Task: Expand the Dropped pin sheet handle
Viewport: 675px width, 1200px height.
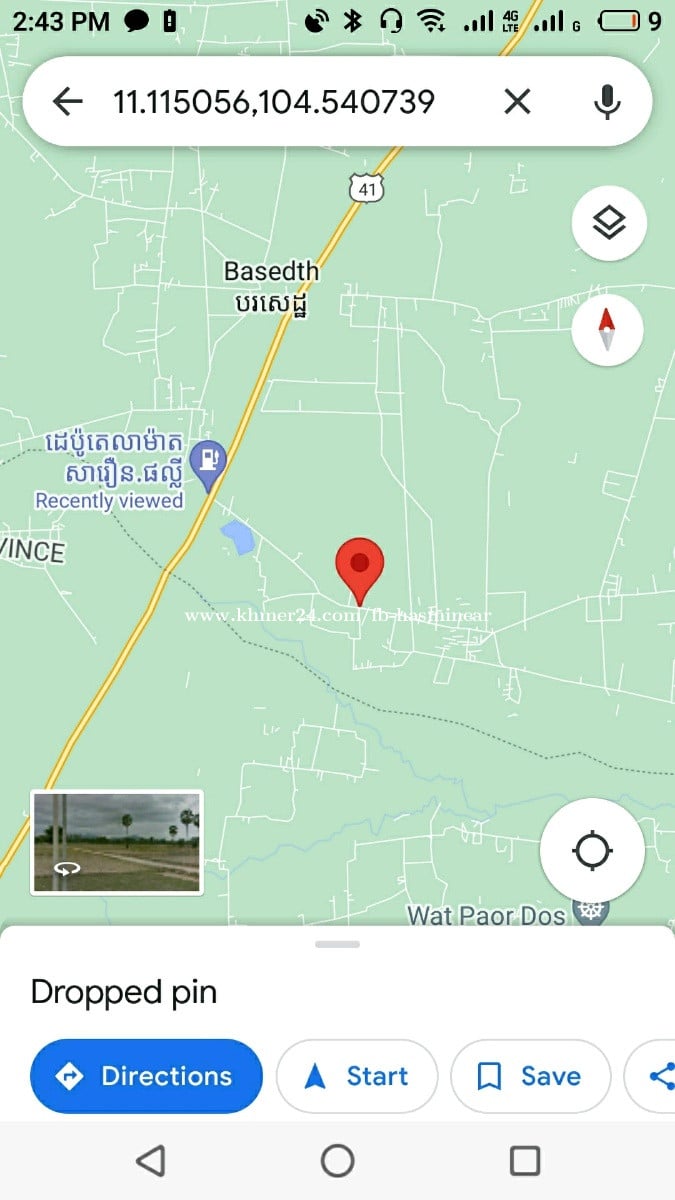Action: pos(337,944)
